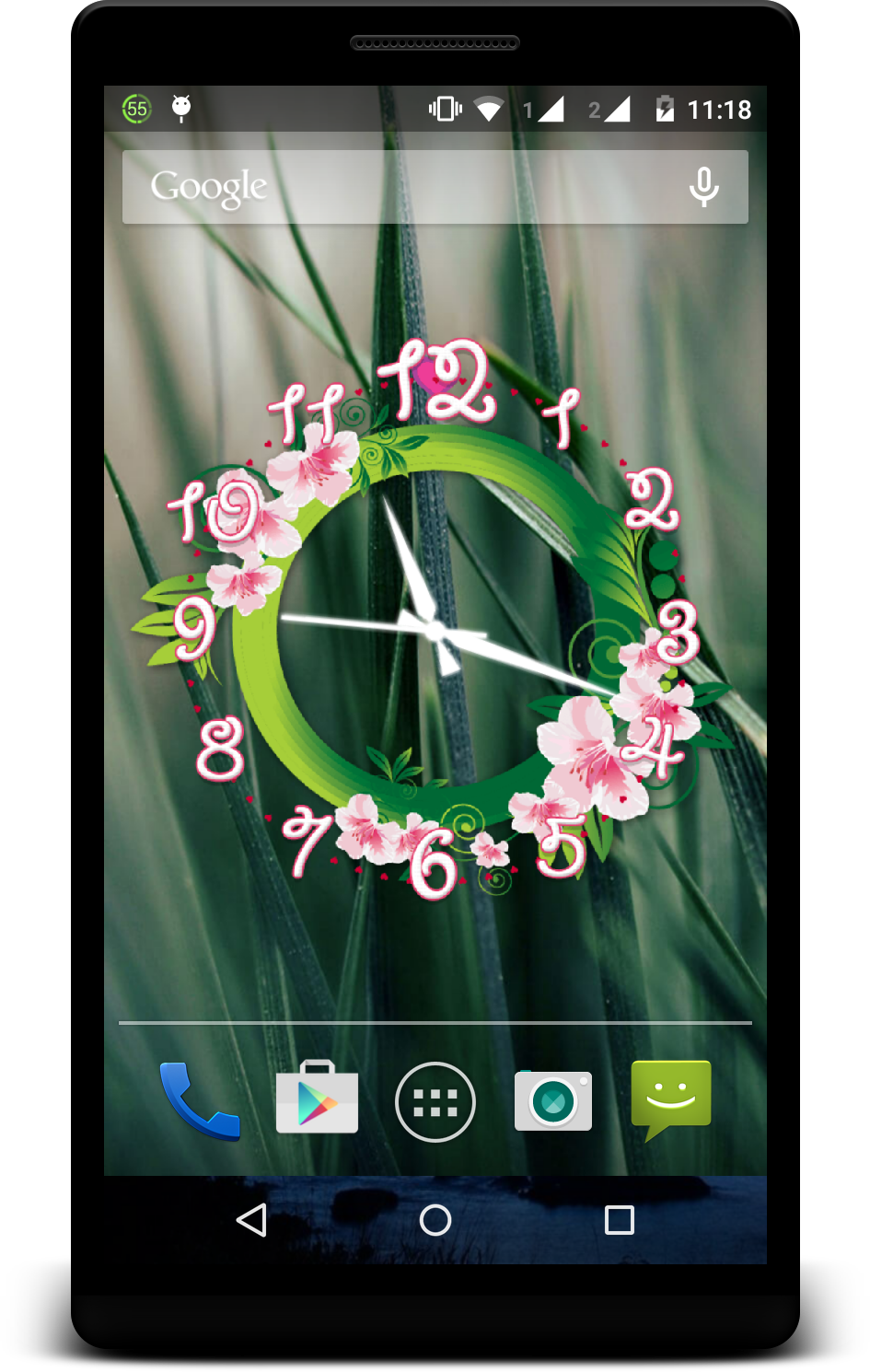This screenshot has height=1372, width=870.
Task: Open the app drawer
Action: (x=435, y=1101)
